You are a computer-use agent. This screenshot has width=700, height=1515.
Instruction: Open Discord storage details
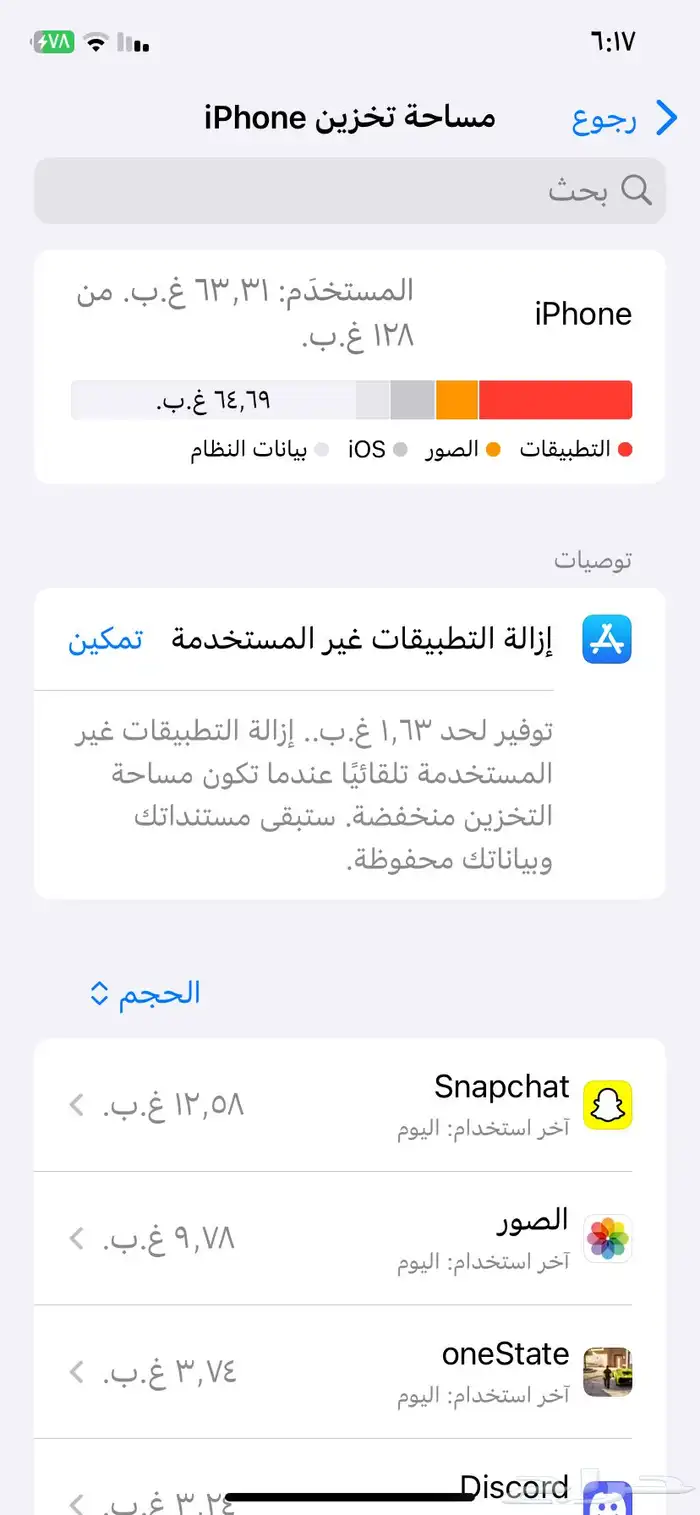coord(350,1492)
